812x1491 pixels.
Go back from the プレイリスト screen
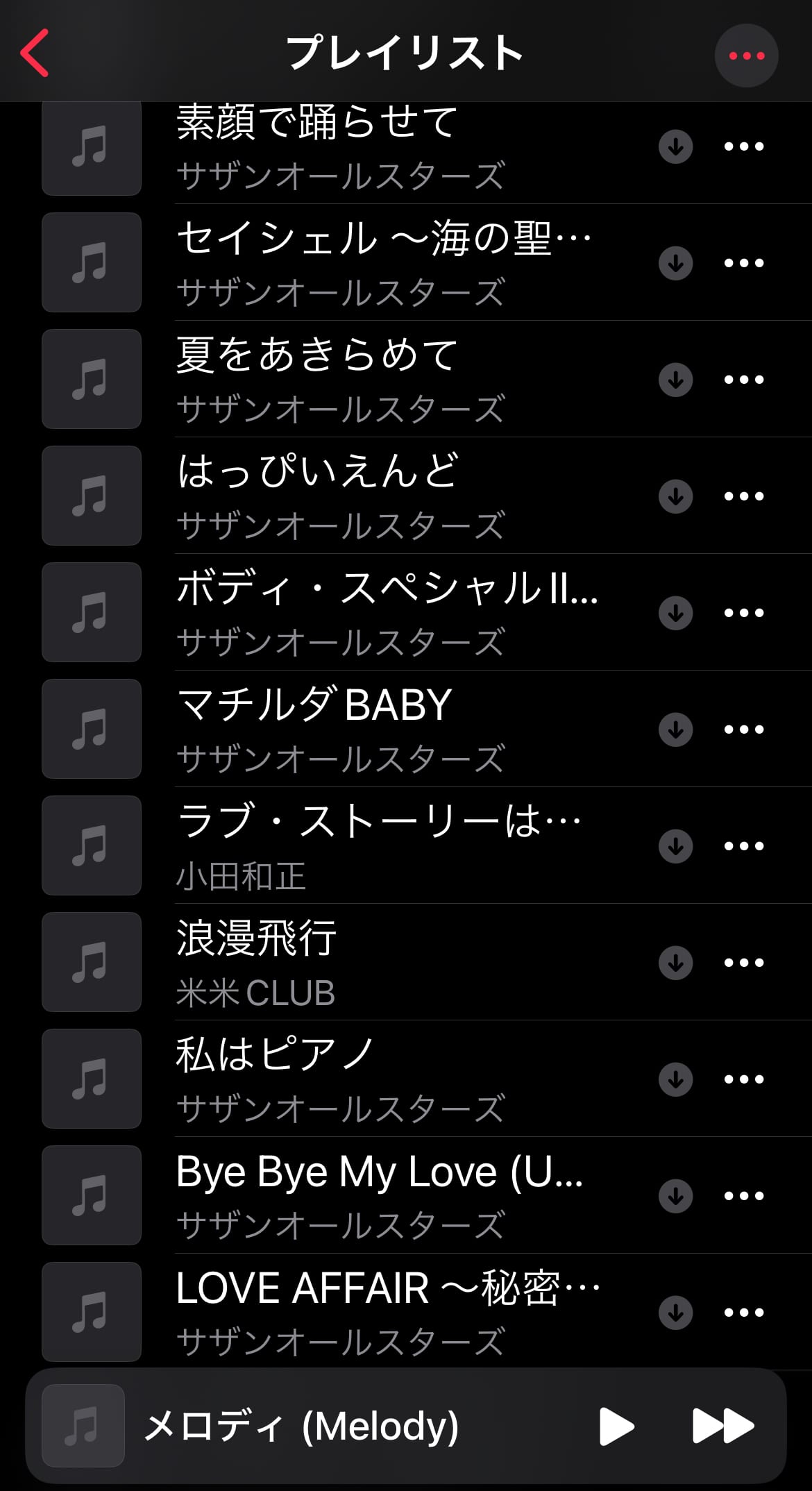(35, 53)
